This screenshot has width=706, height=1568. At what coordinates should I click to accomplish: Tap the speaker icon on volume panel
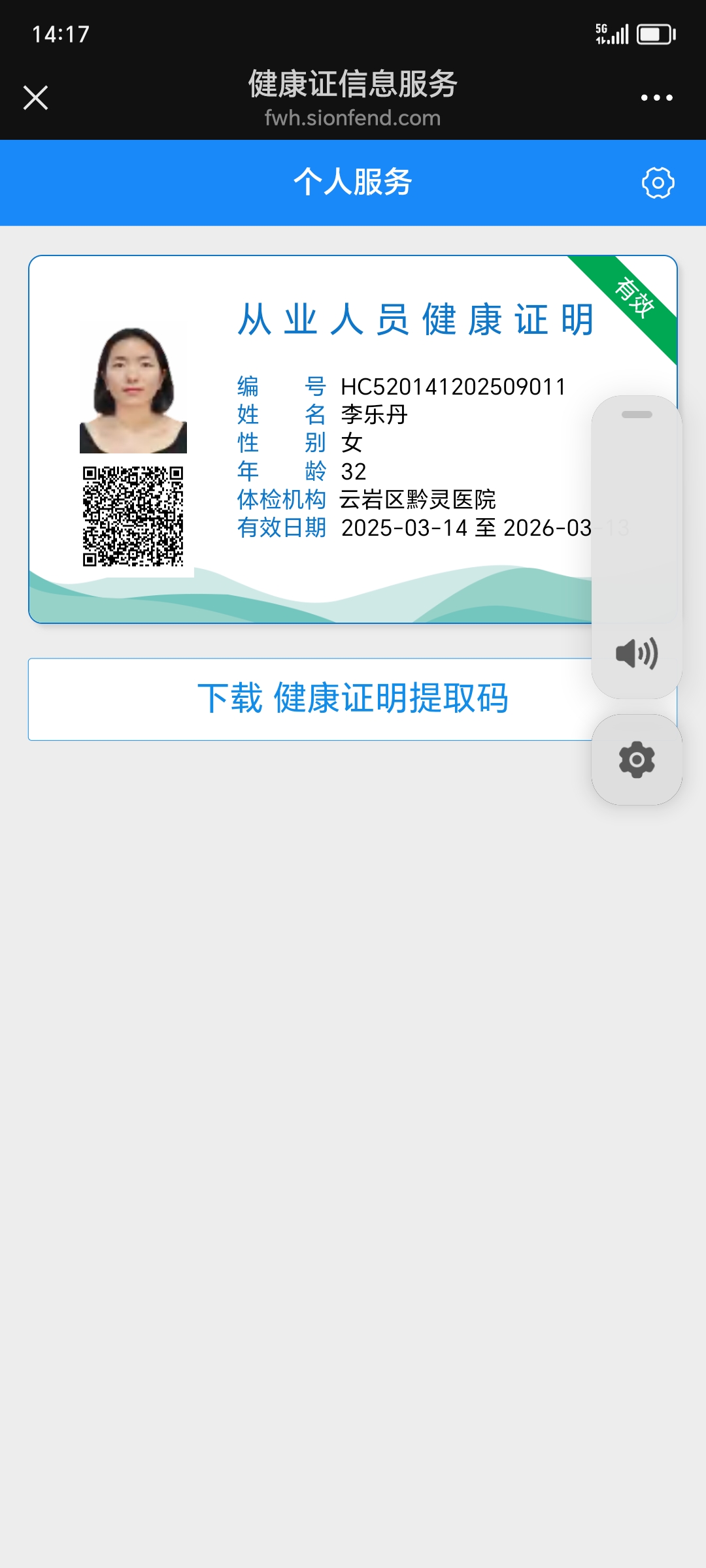pos(637,654)
